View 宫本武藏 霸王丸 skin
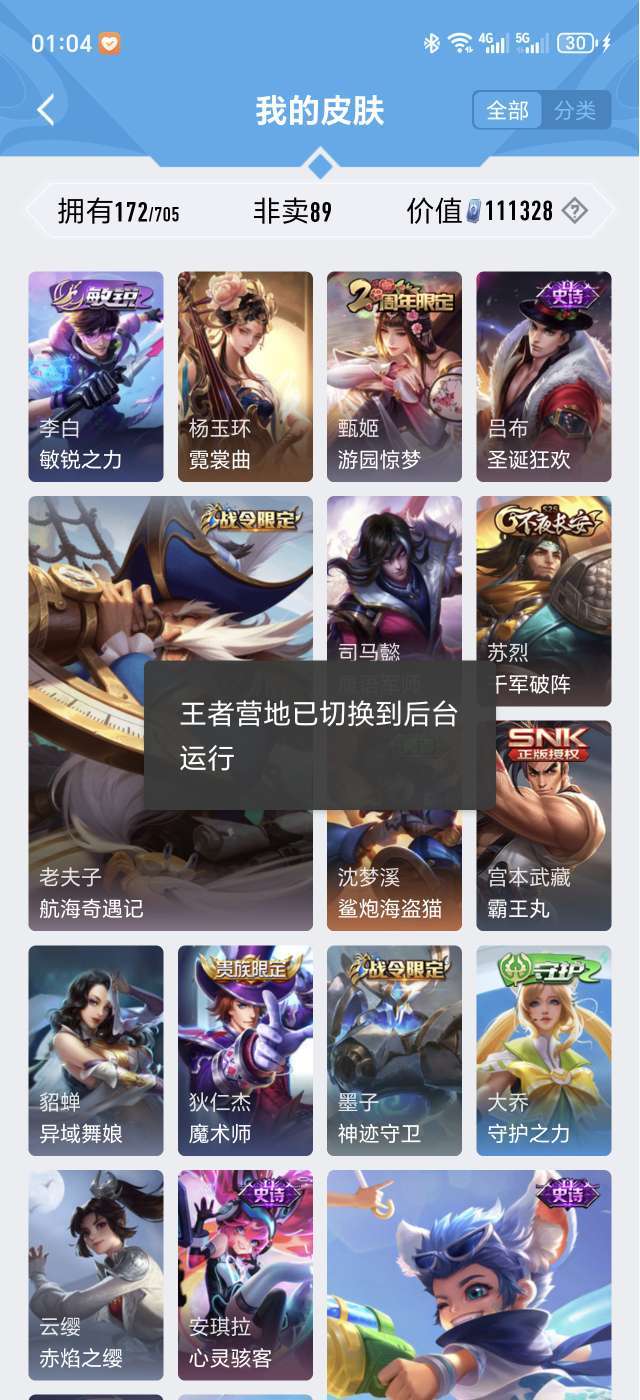This screenshot has height=1400, width=640. pos(544,826)
